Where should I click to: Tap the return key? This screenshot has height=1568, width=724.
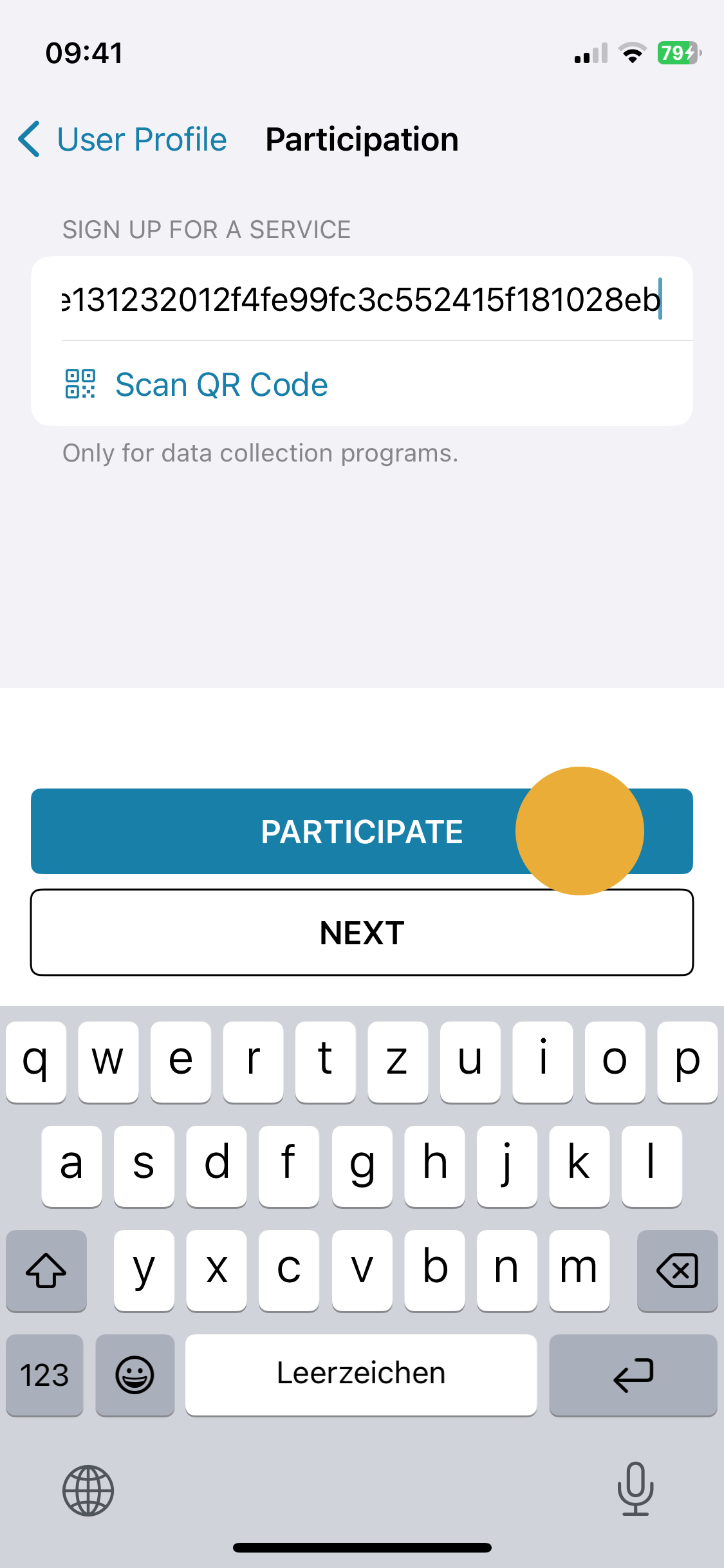tap(633, 1375)
